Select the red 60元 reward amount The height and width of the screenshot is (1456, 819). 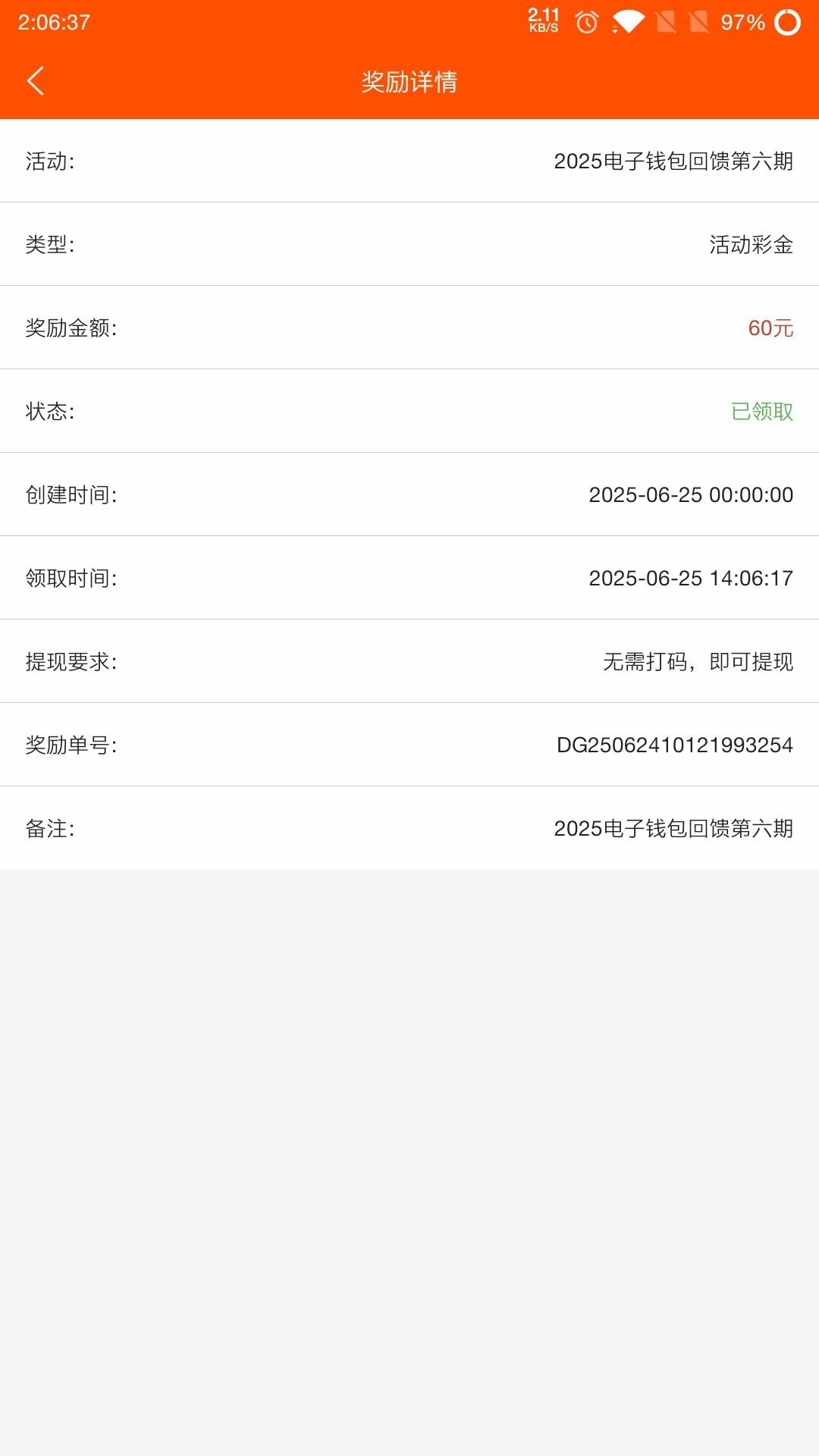tap(770, 328)
